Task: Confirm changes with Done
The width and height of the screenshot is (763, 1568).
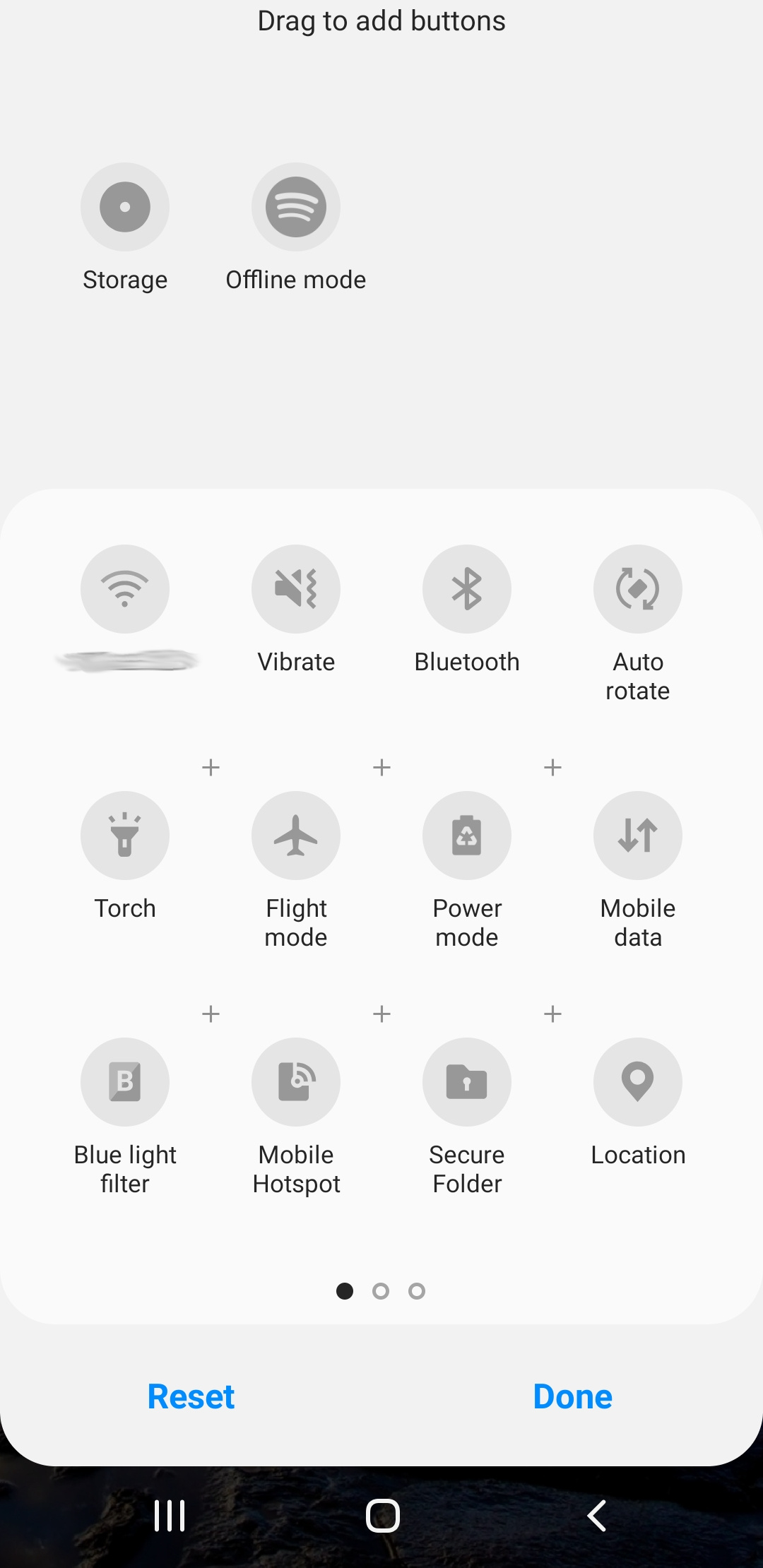Action: (573, 1396)
